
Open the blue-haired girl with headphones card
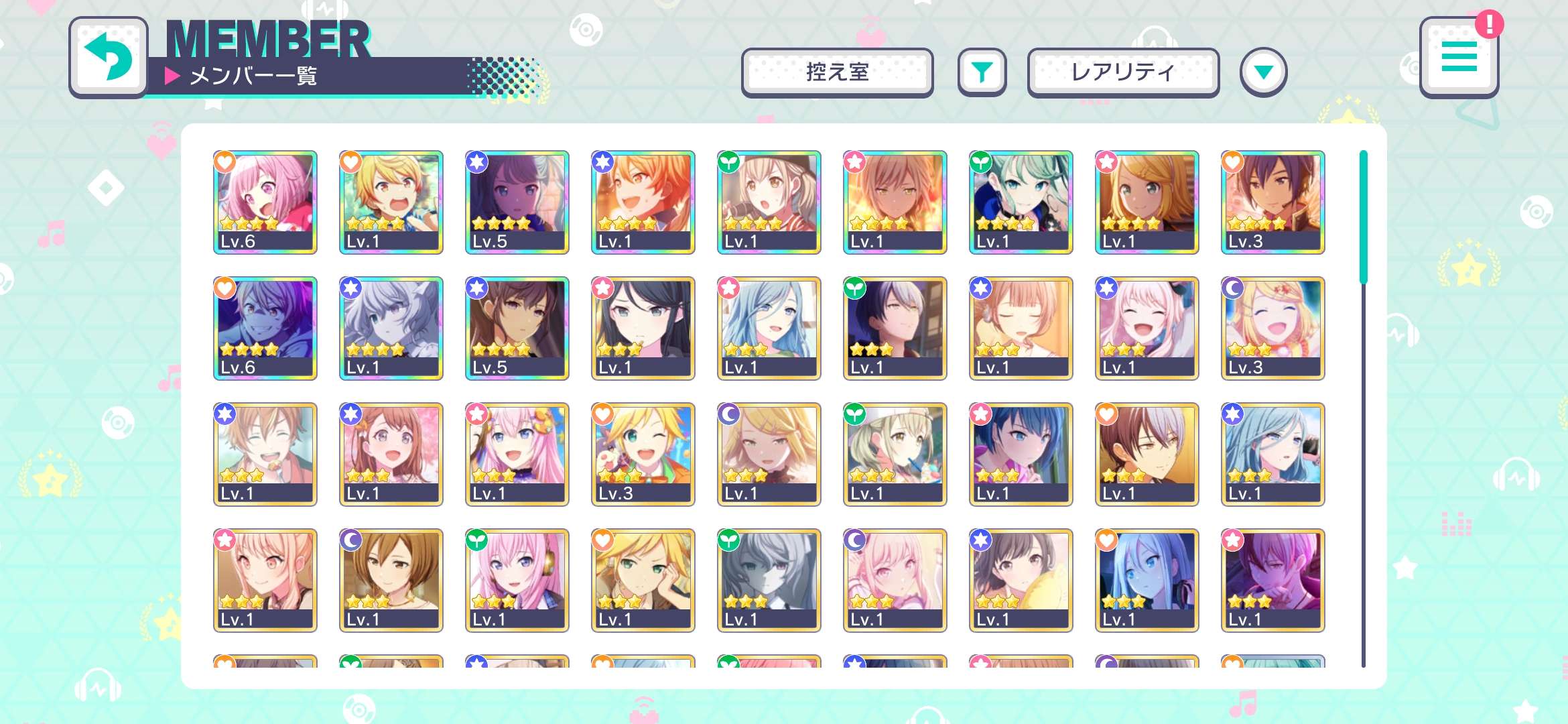(1147, 580)
